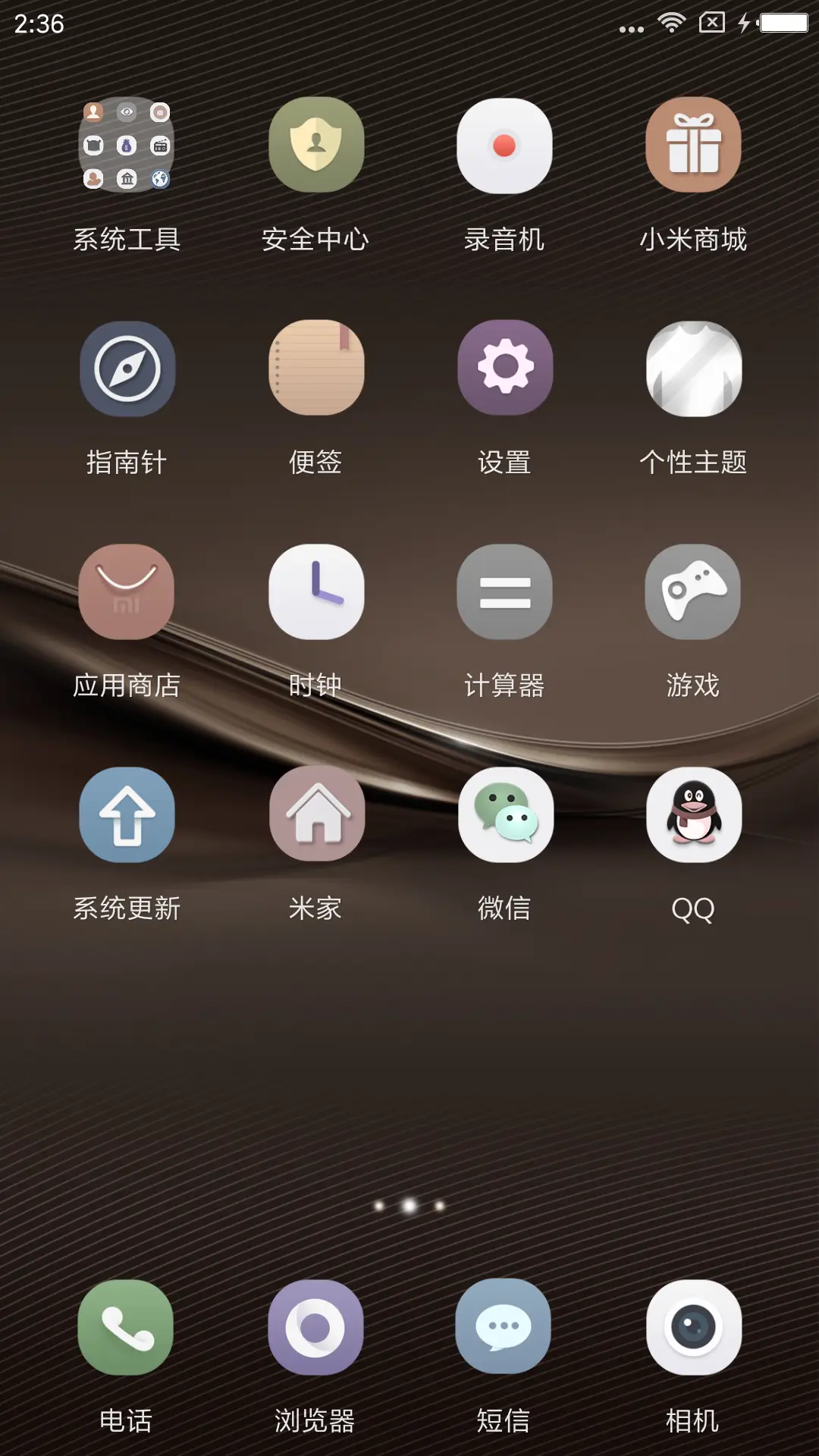This screenshot has height=1456, width=819.
Task: Open the 系统工具 tools folder
Action: (x=127, y=146)
